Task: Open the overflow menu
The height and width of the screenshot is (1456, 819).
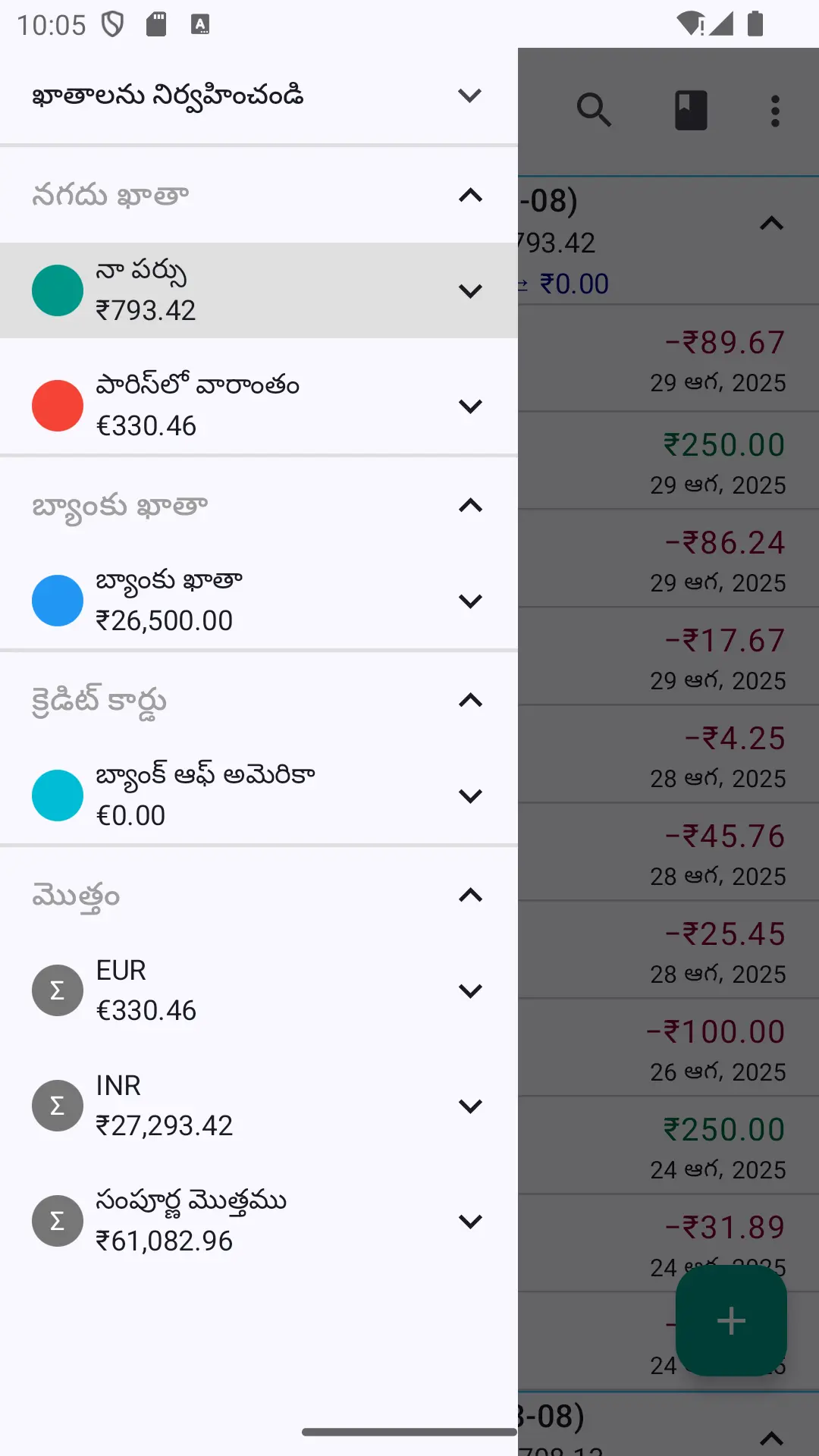Action: pyautogui.click(x=775, y=111)
